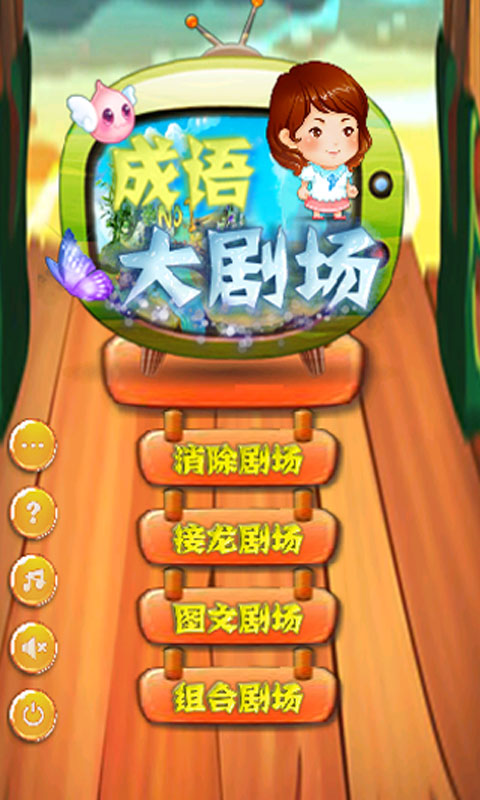Image resolution: width=480 pixels, height=800 pixels.
Task: Start the 消除剧场 mode
Action: coord(238,458)
